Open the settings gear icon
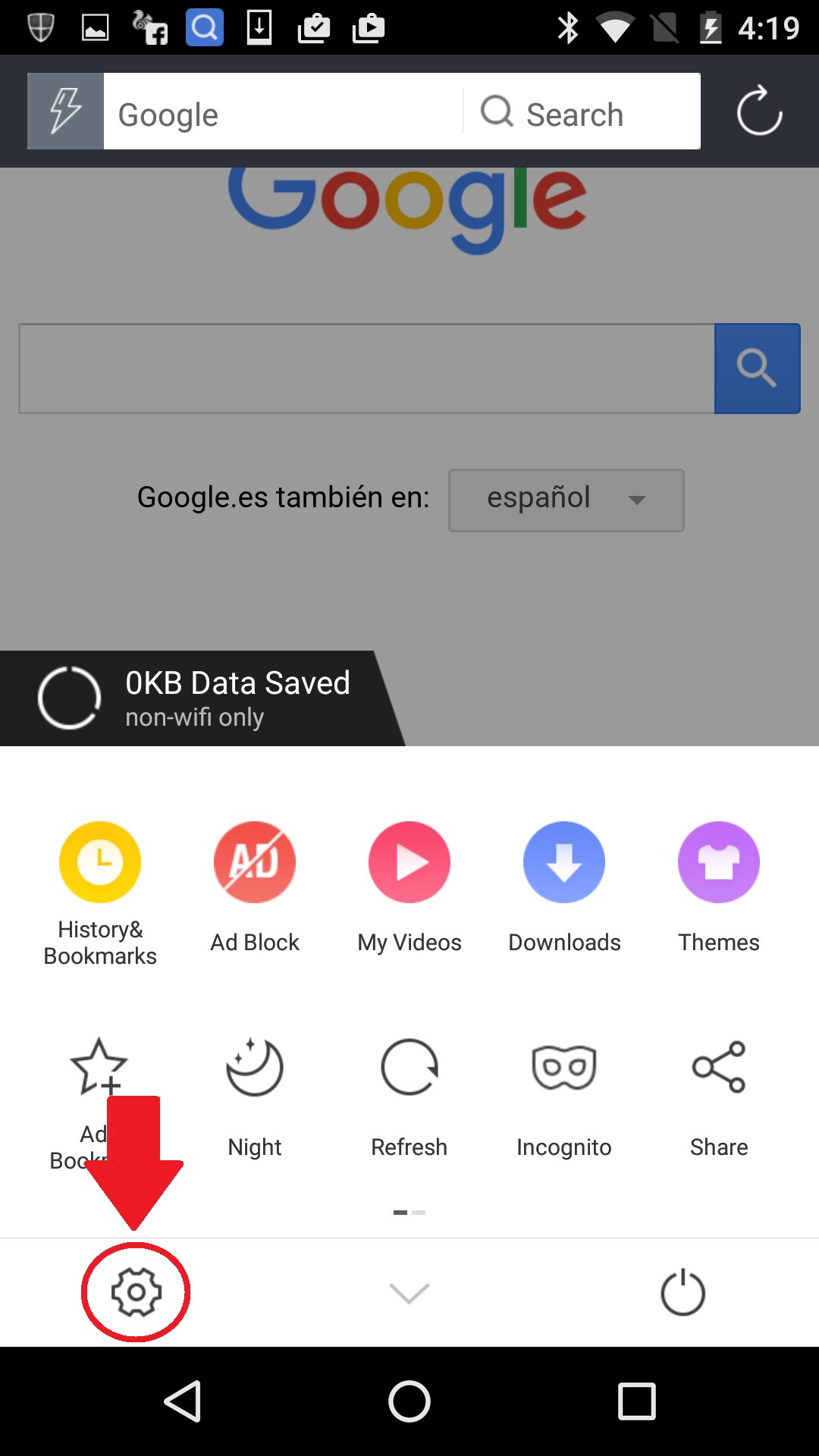The height and width of the screenshot is (1456, 819). [x=136, y=1292]
